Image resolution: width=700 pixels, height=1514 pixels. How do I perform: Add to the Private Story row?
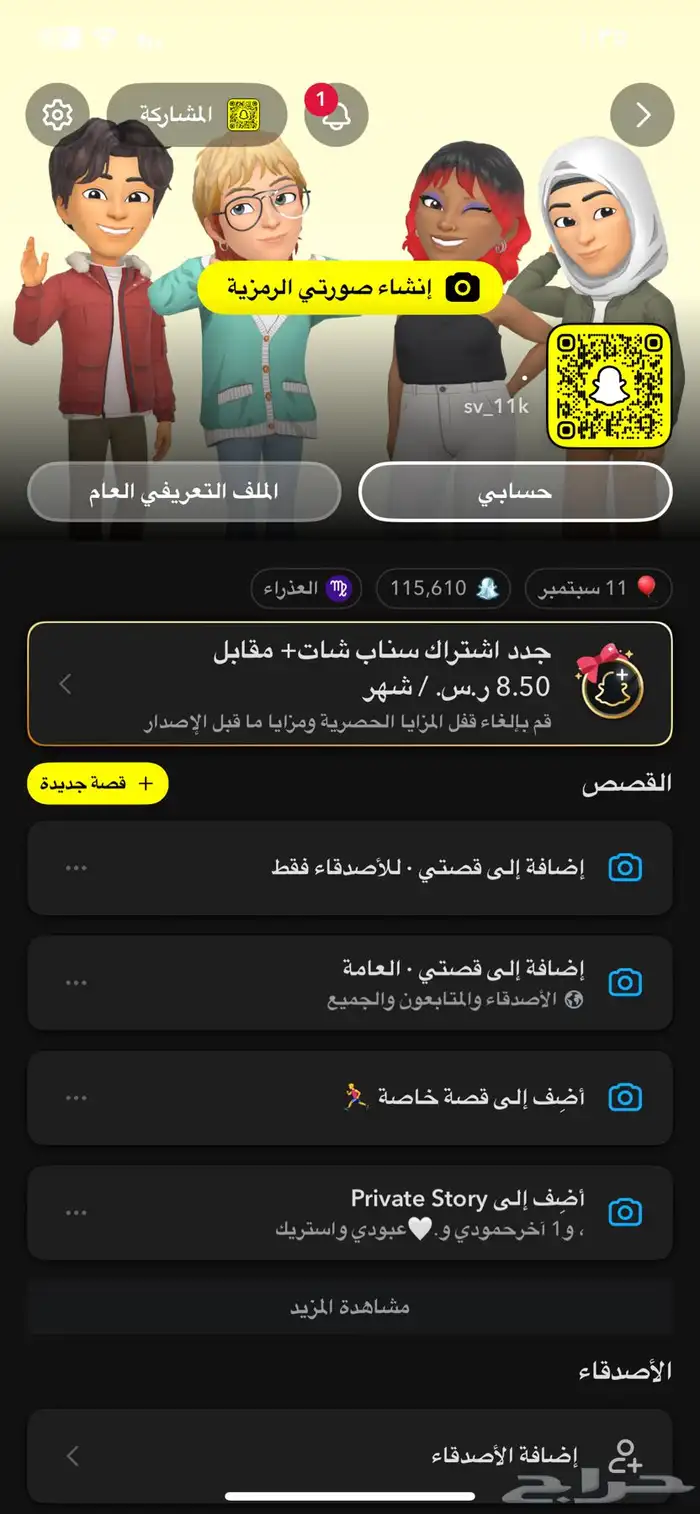(x=400, y=1212)
